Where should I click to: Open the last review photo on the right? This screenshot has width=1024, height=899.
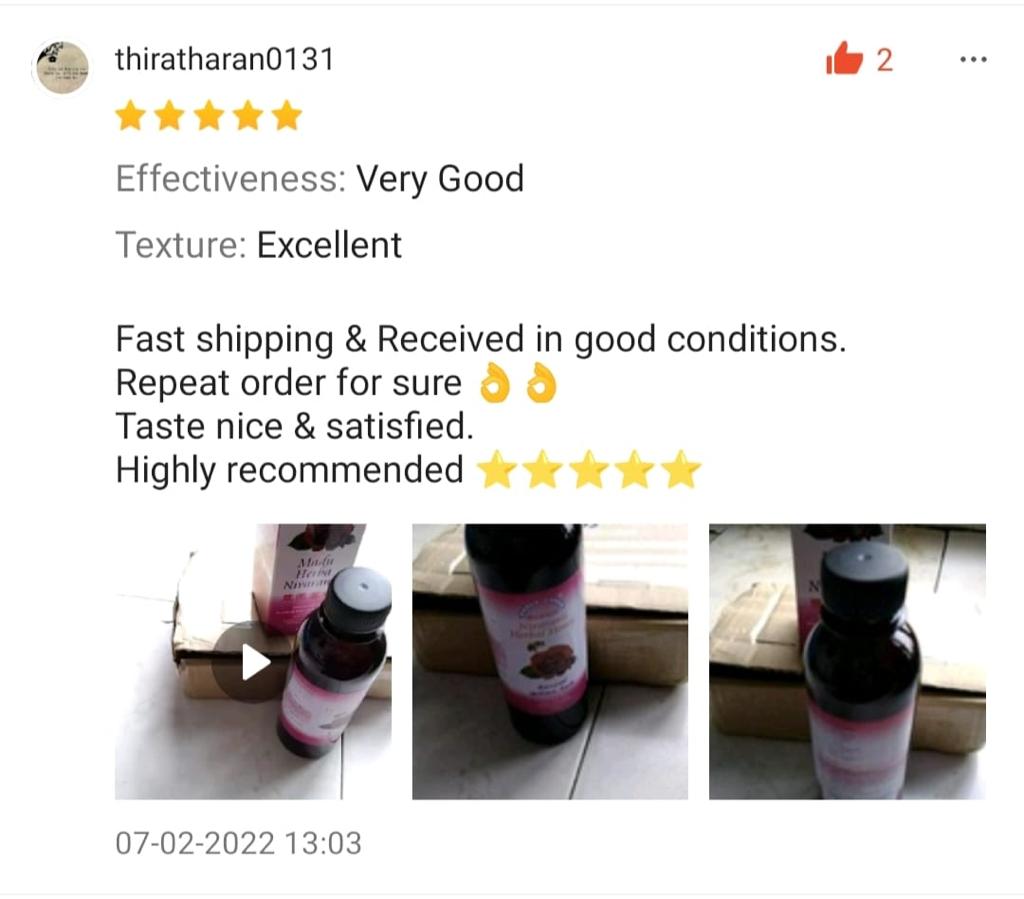click(x=846, y=661)
